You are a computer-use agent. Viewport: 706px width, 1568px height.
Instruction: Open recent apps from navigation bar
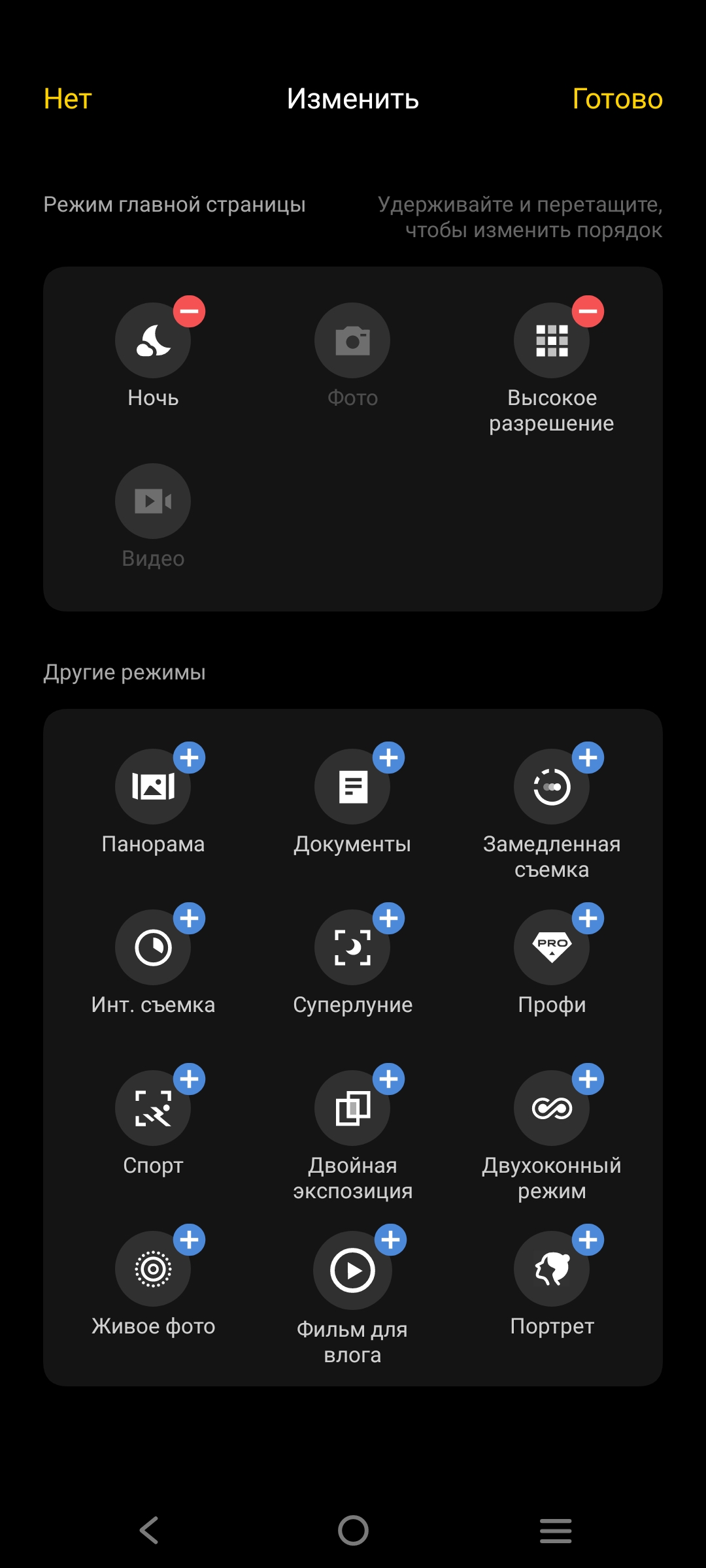[x=556, y=1530]
